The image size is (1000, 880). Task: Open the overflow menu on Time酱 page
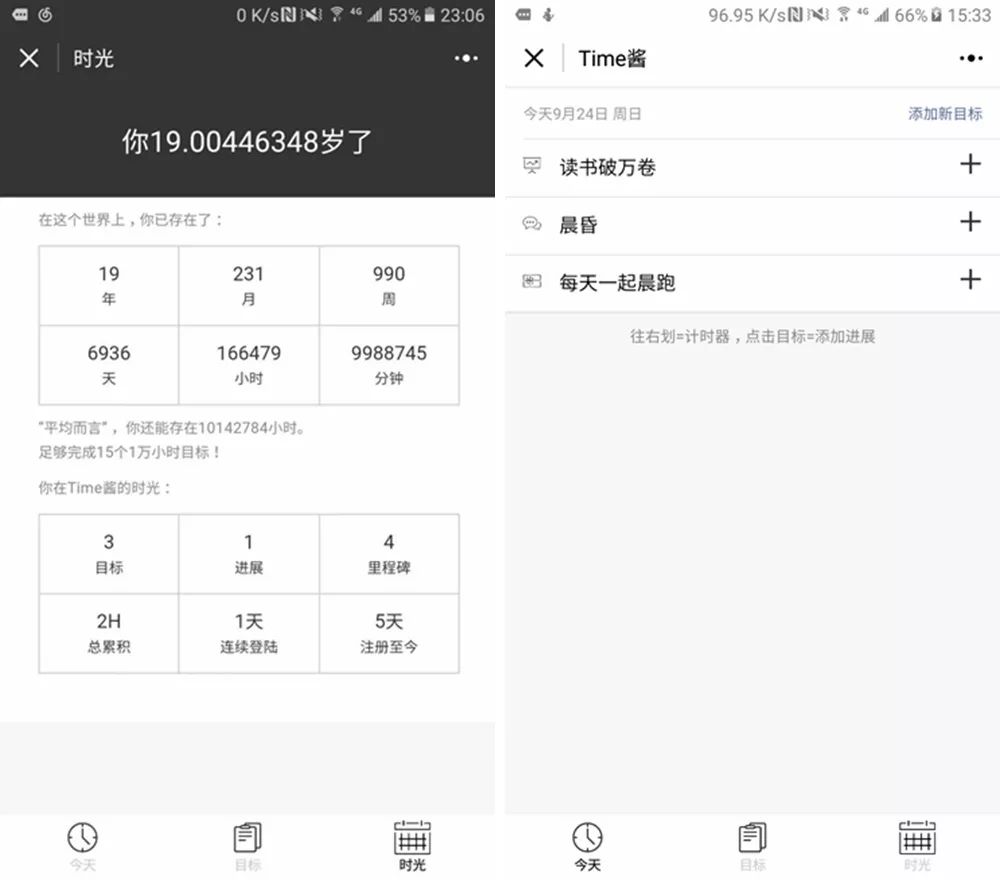click(x=970, y=58)
